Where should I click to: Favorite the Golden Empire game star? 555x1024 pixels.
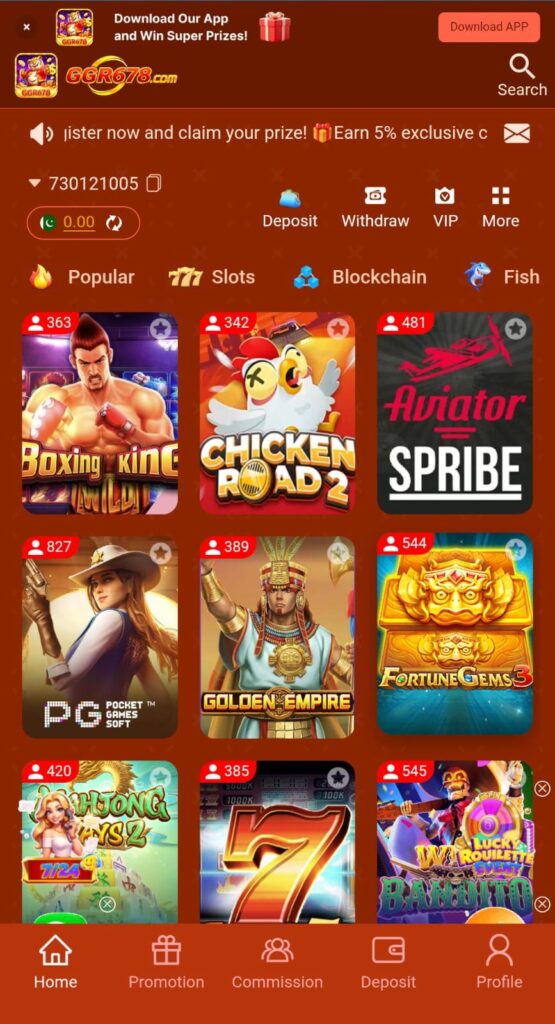(338, 553)
